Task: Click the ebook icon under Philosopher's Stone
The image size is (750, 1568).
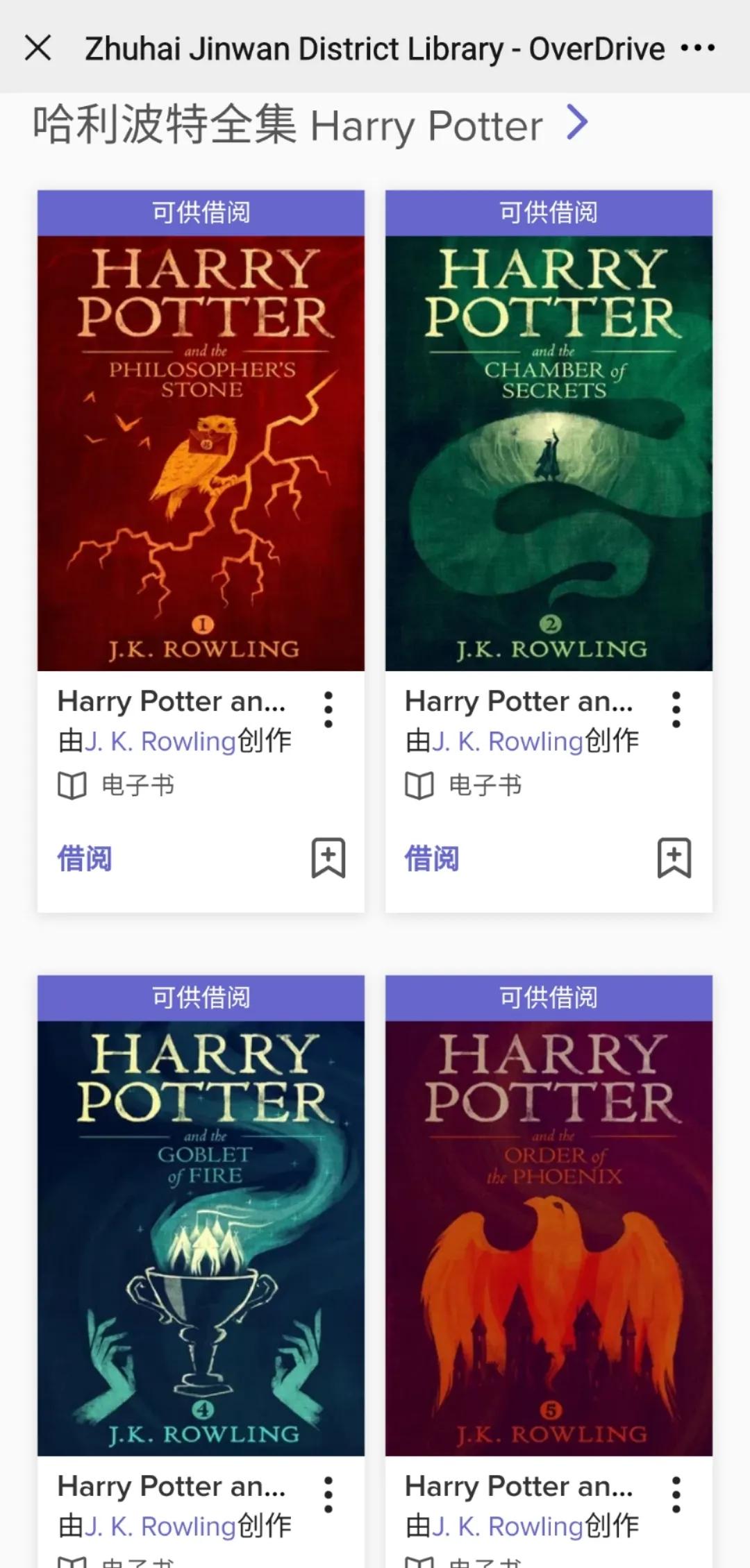Action: click(x=72, y=785)
